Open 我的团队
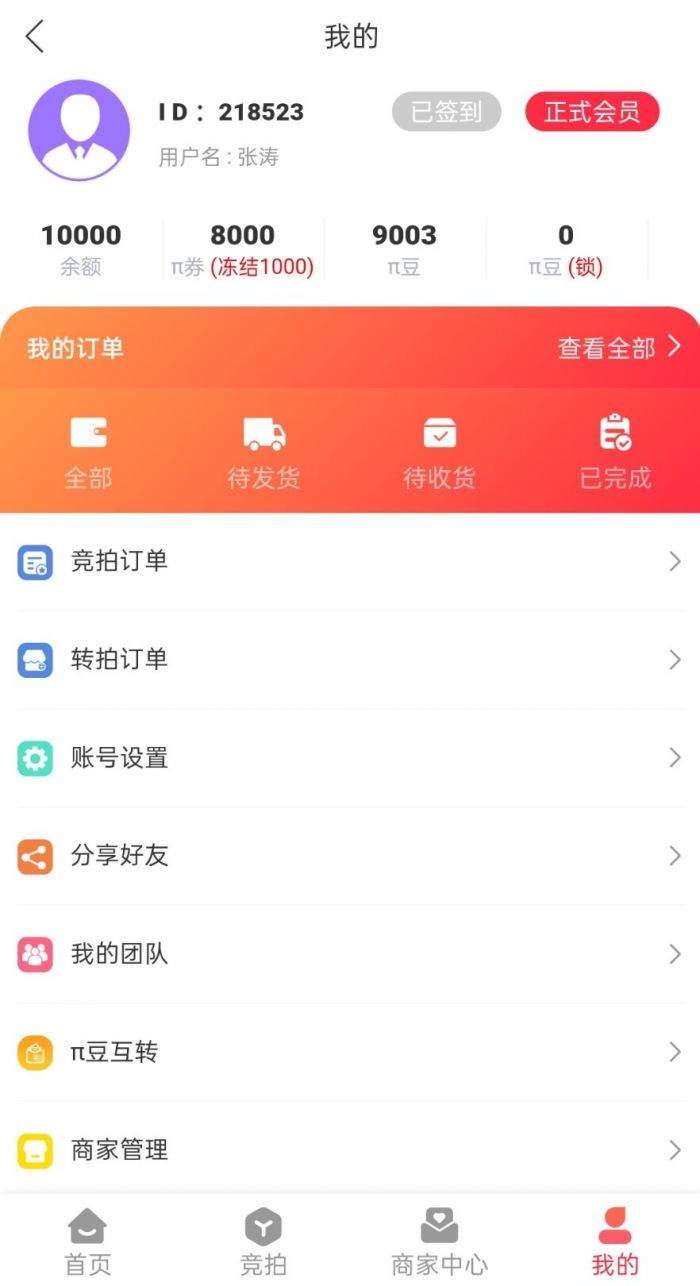This screenshot has height=1286, width=700. [350, 954]
